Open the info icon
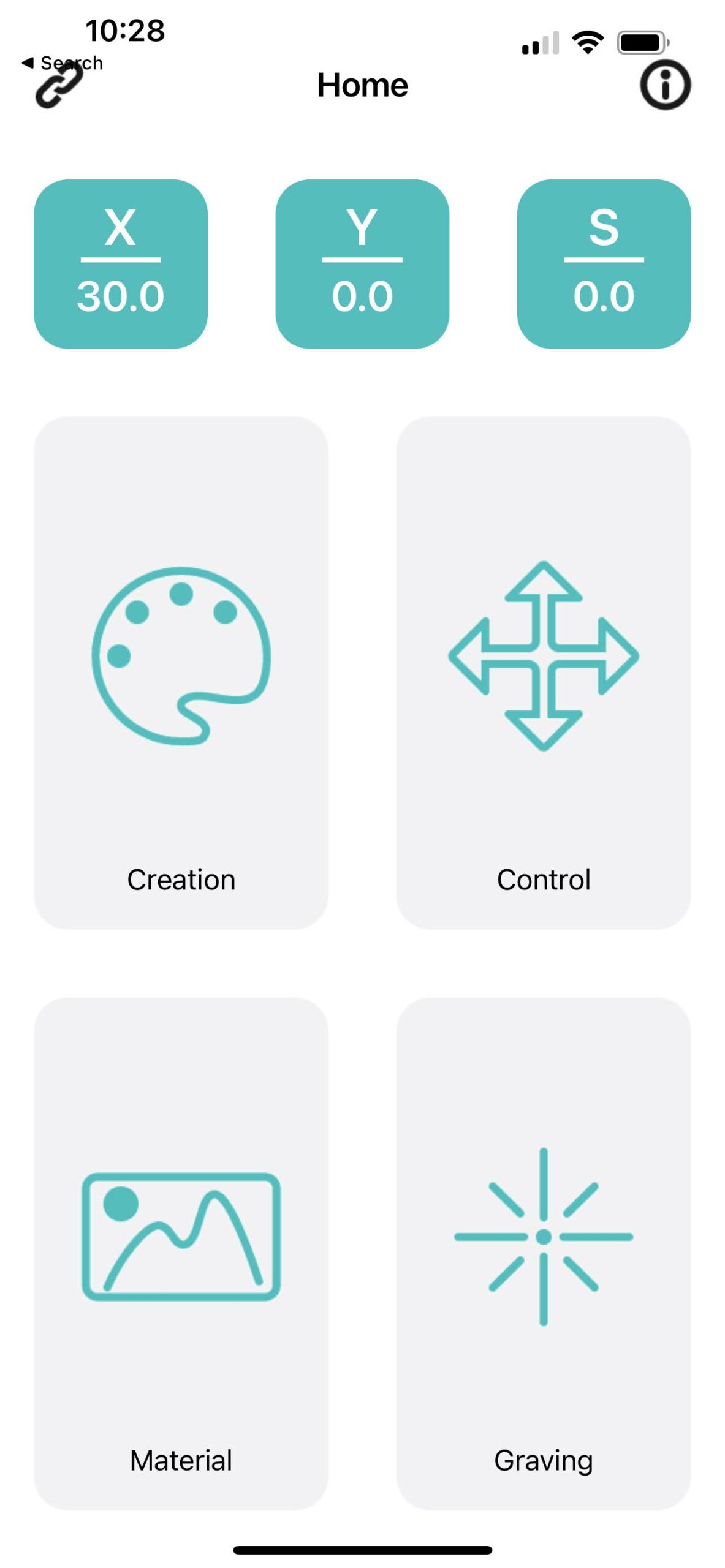The width and height of the screenshot is (725, 1568). click(665, 85)
